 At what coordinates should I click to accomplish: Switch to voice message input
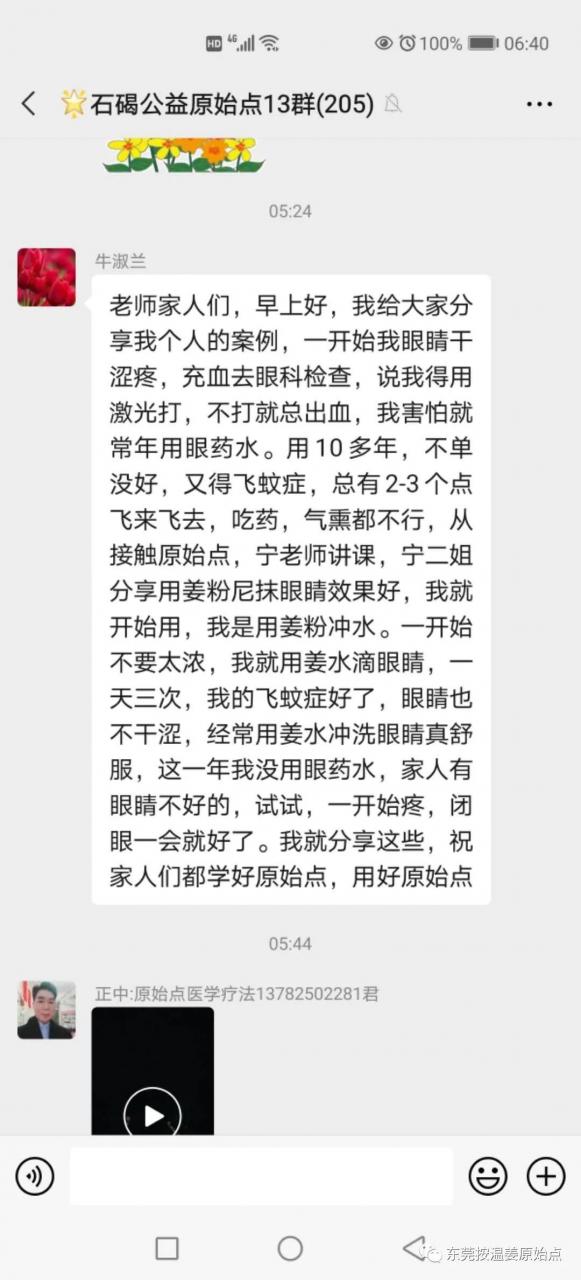(x=35, y=1176)
